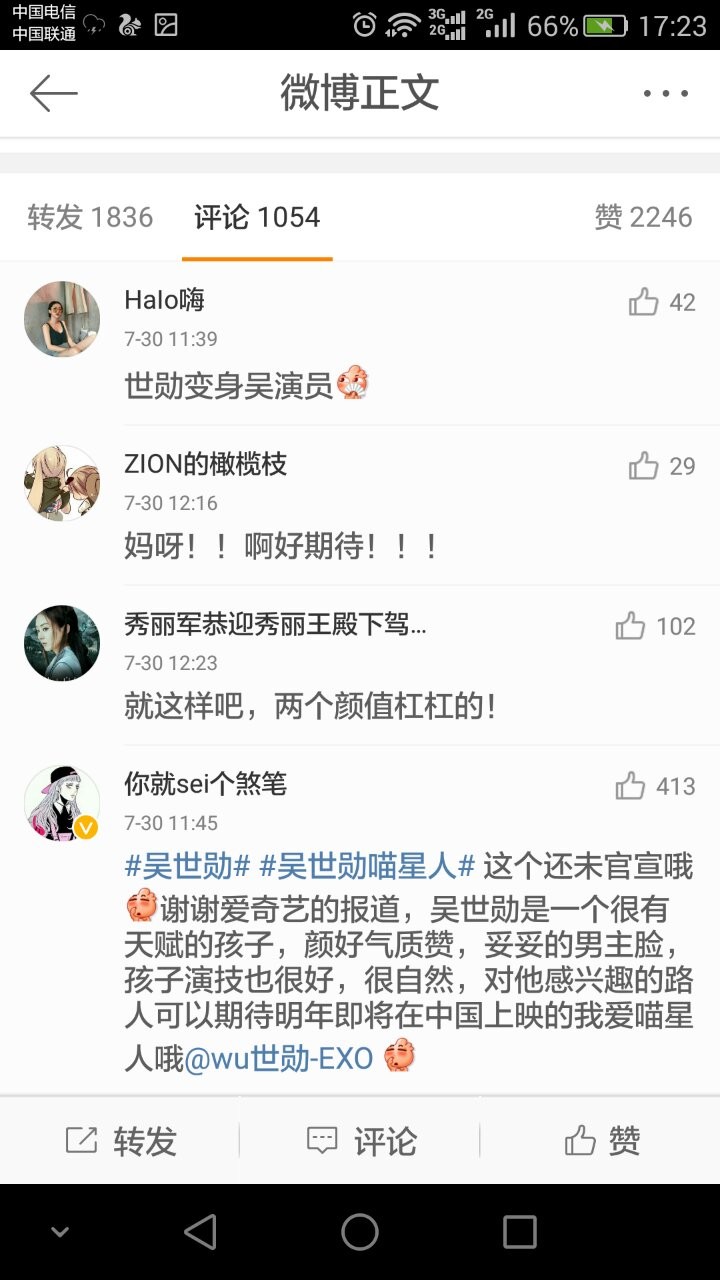View the 赞 2246 likes tab
The height and width of the screenshot is (1280, 720).
pos(643,217)
